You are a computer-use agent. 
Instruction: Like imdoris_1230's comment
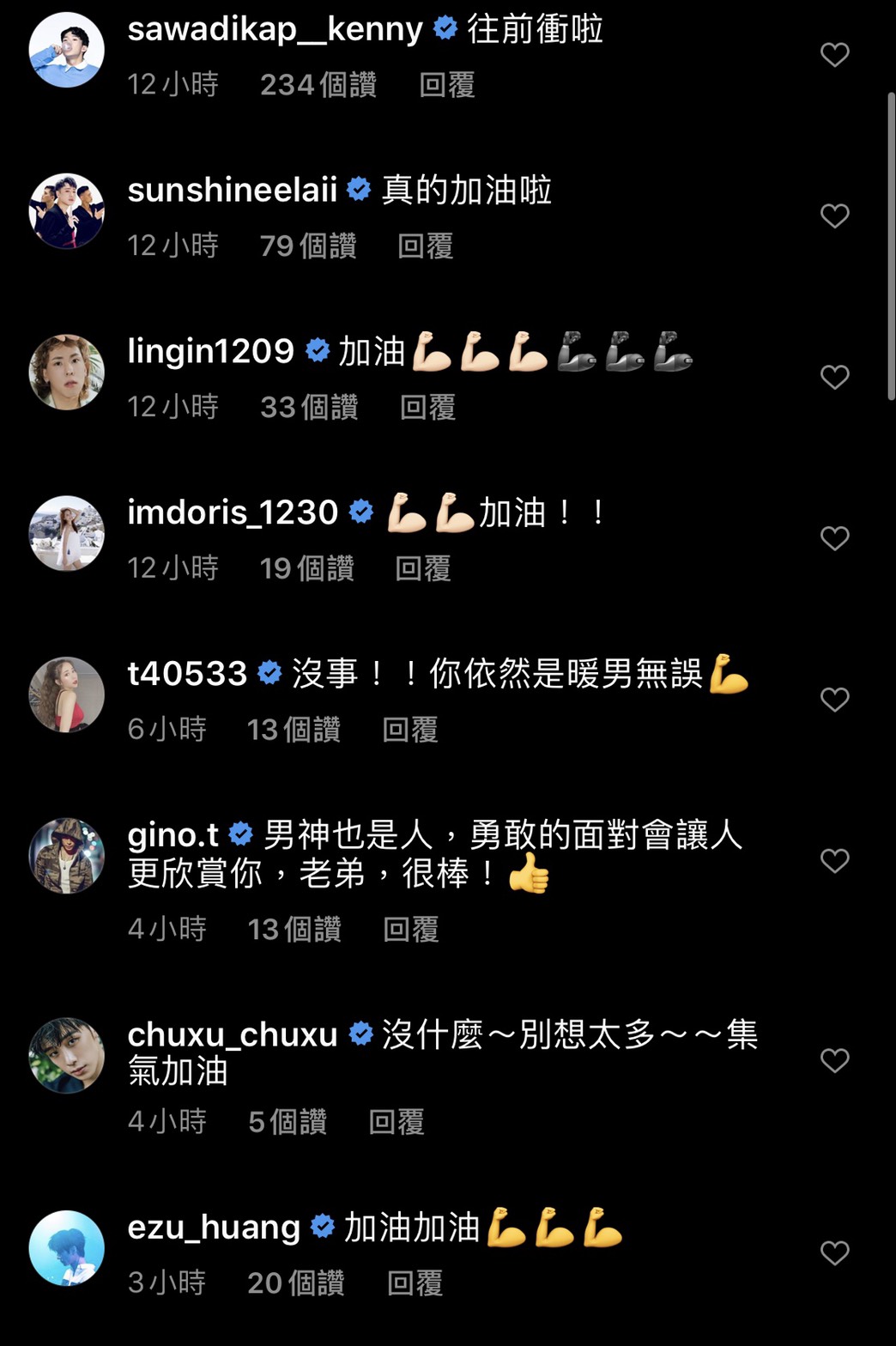[834, 538]
